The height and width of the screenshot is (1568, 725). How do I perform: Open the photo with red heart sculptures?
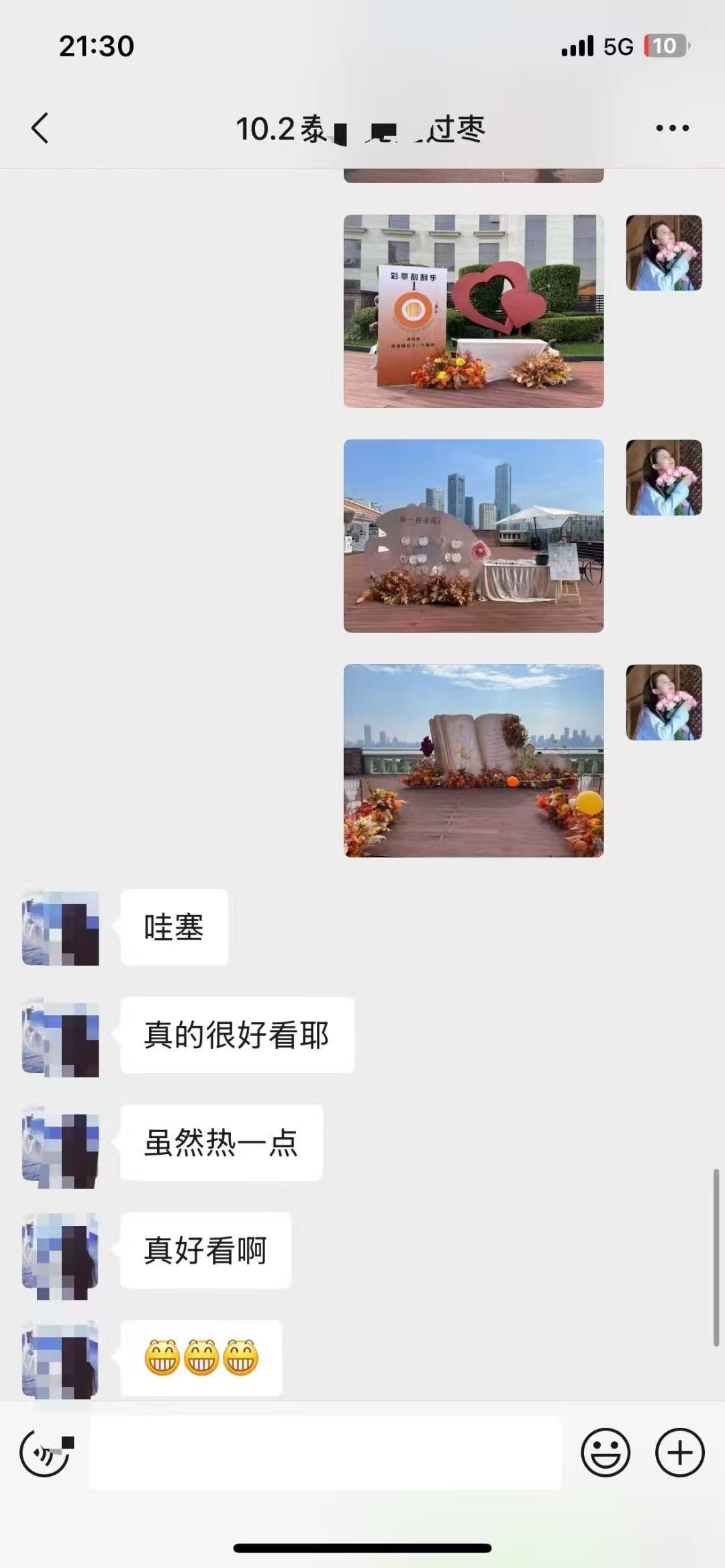(473, 311)
